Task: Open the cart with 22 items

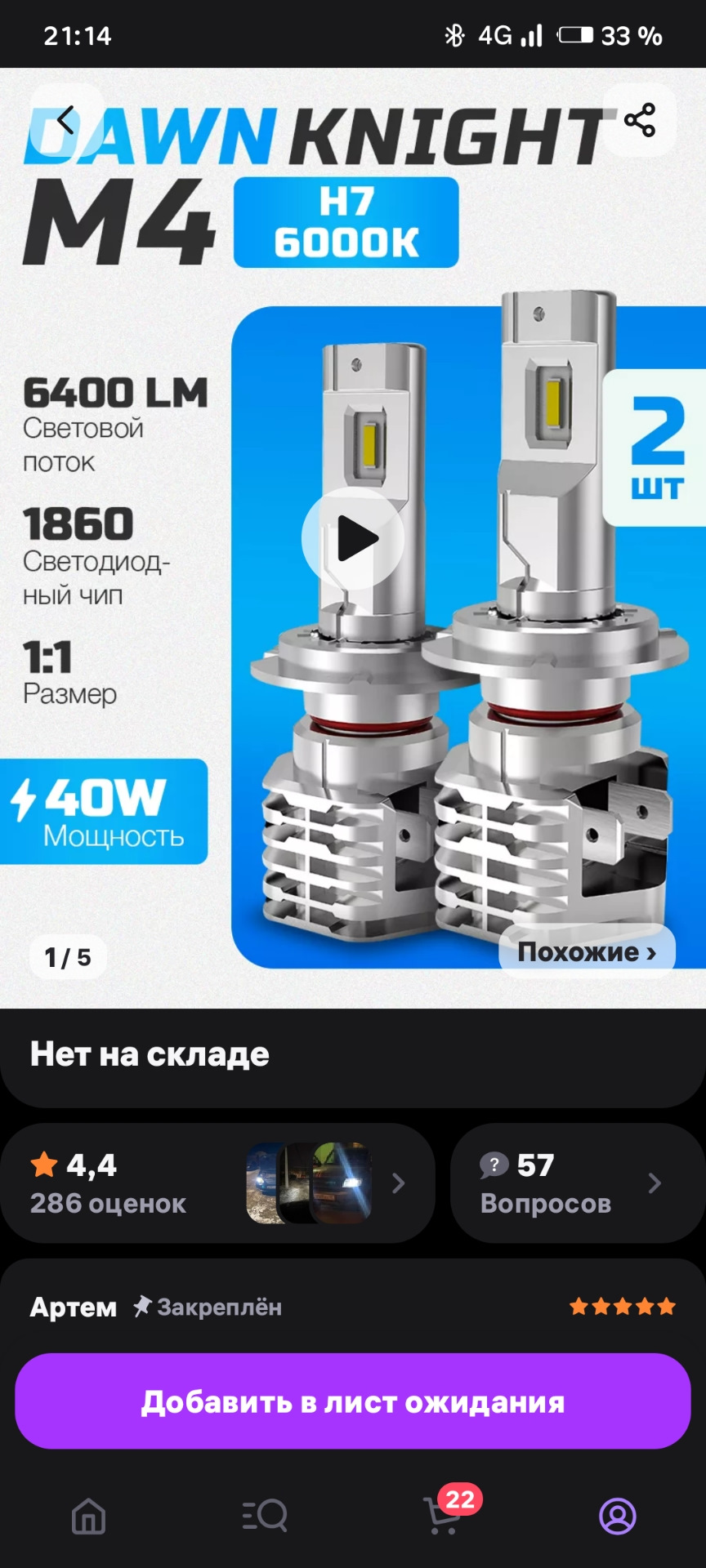Action: tap(443, 1515)
